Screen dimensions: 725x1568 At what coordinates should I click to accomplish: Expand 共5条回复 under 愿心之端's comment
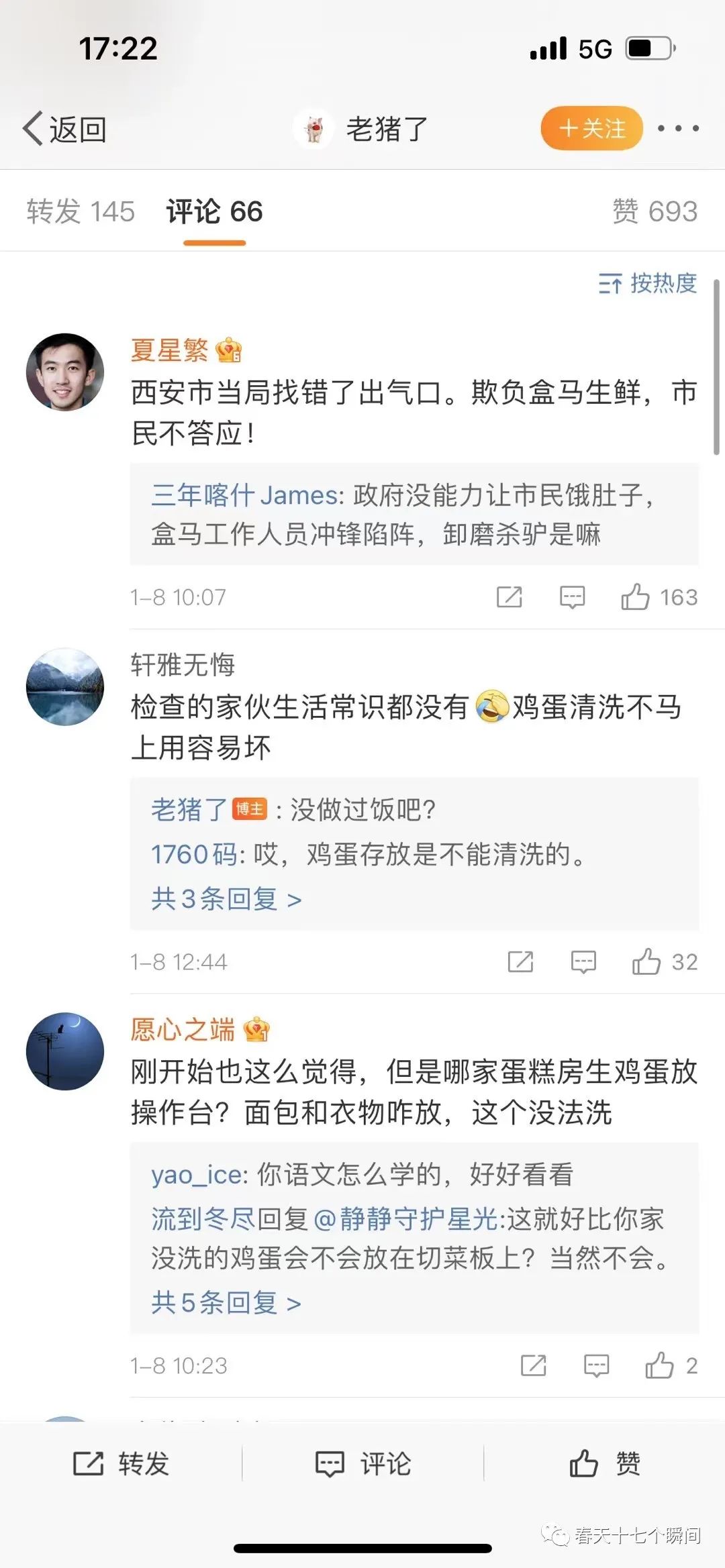pos(226,1303)
